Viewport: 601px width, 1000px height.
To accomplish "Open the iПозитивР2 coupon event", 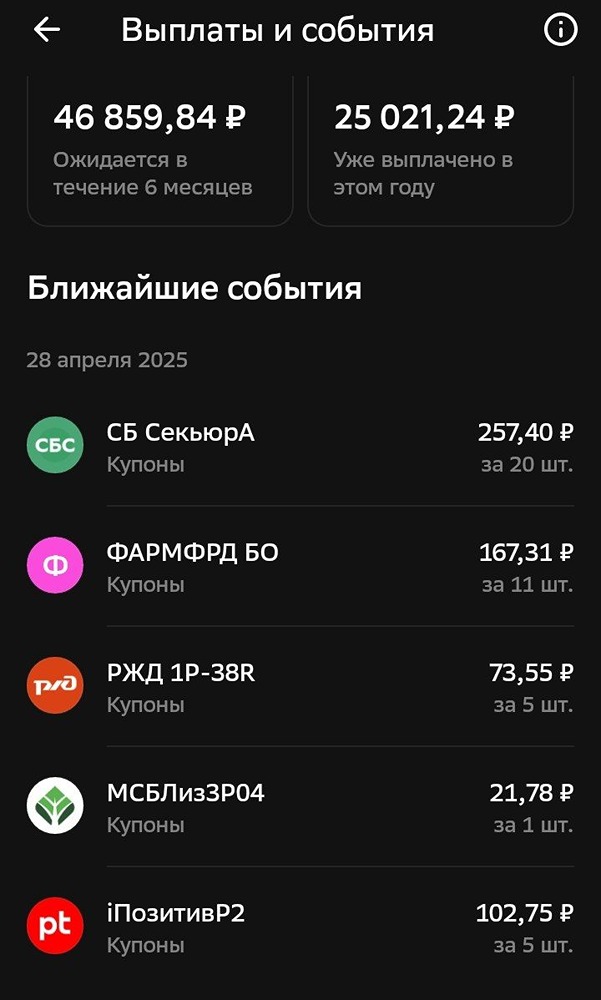I will 300,926.
